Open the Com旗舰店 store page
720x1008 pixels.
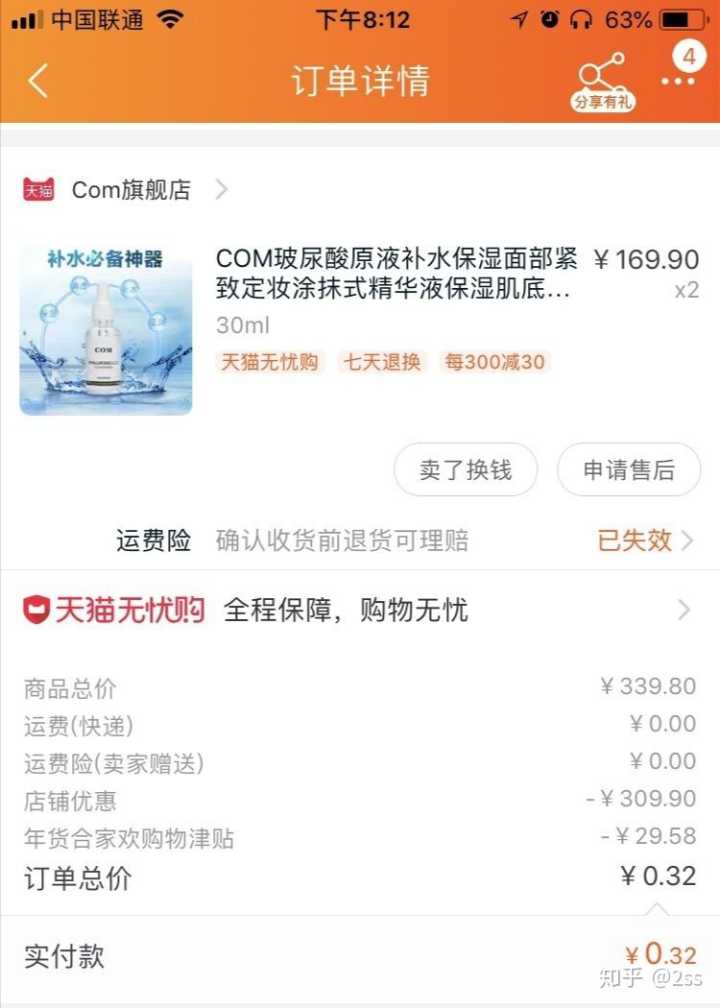pyautogui.click(x=130, y=190)
